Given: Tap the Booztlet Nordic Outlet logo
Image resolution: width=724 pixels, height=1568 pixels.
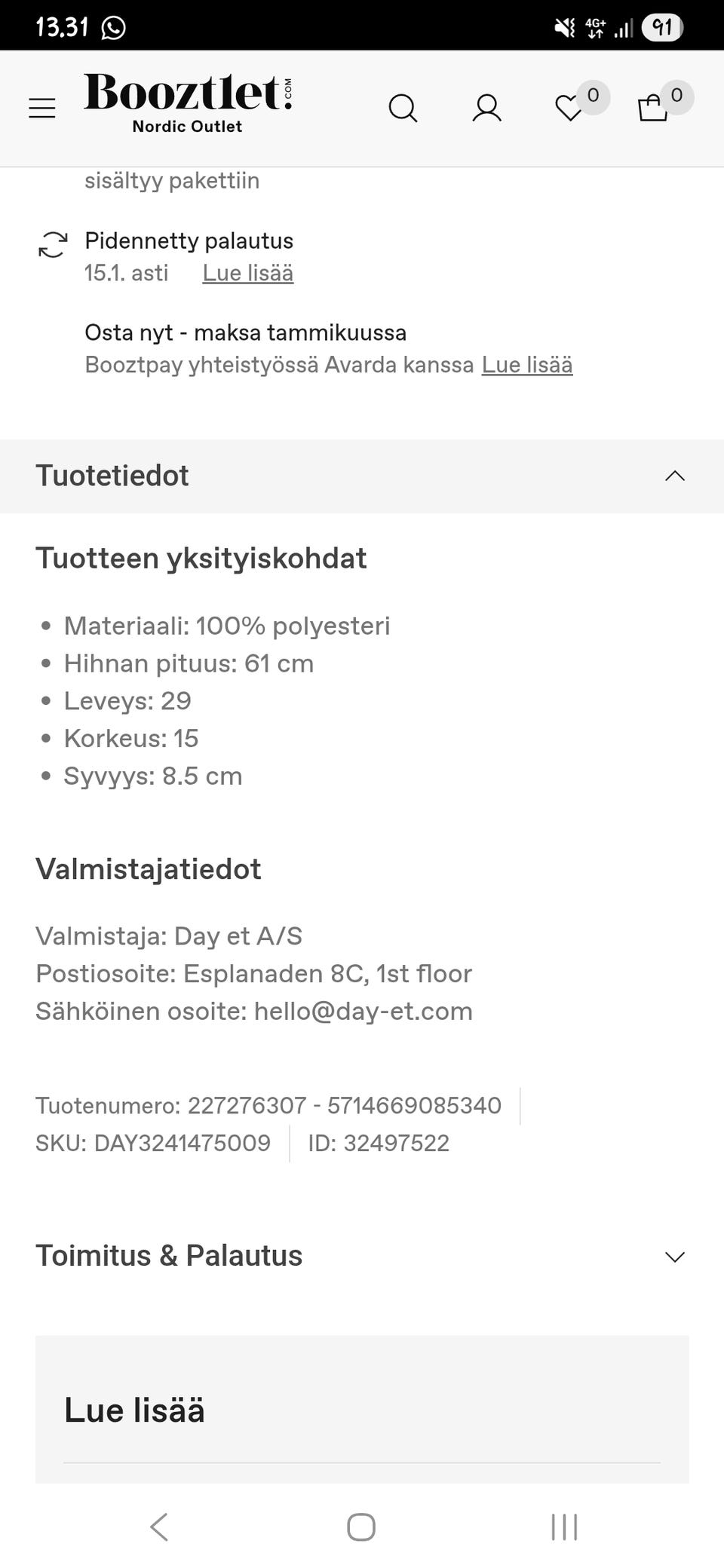Looking at the screenshot, I should coord(188,104).
